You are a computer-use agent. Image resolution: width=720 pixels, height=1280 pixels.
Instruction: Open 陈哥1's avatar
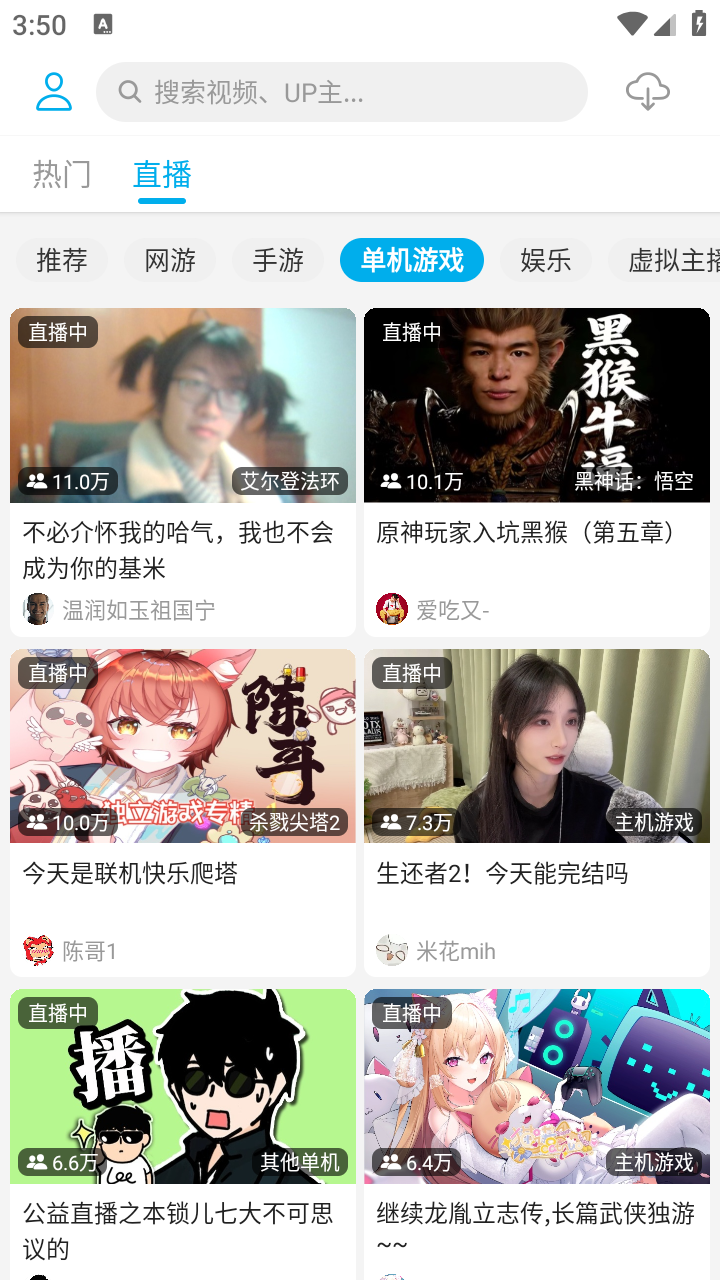coord(38,950)
